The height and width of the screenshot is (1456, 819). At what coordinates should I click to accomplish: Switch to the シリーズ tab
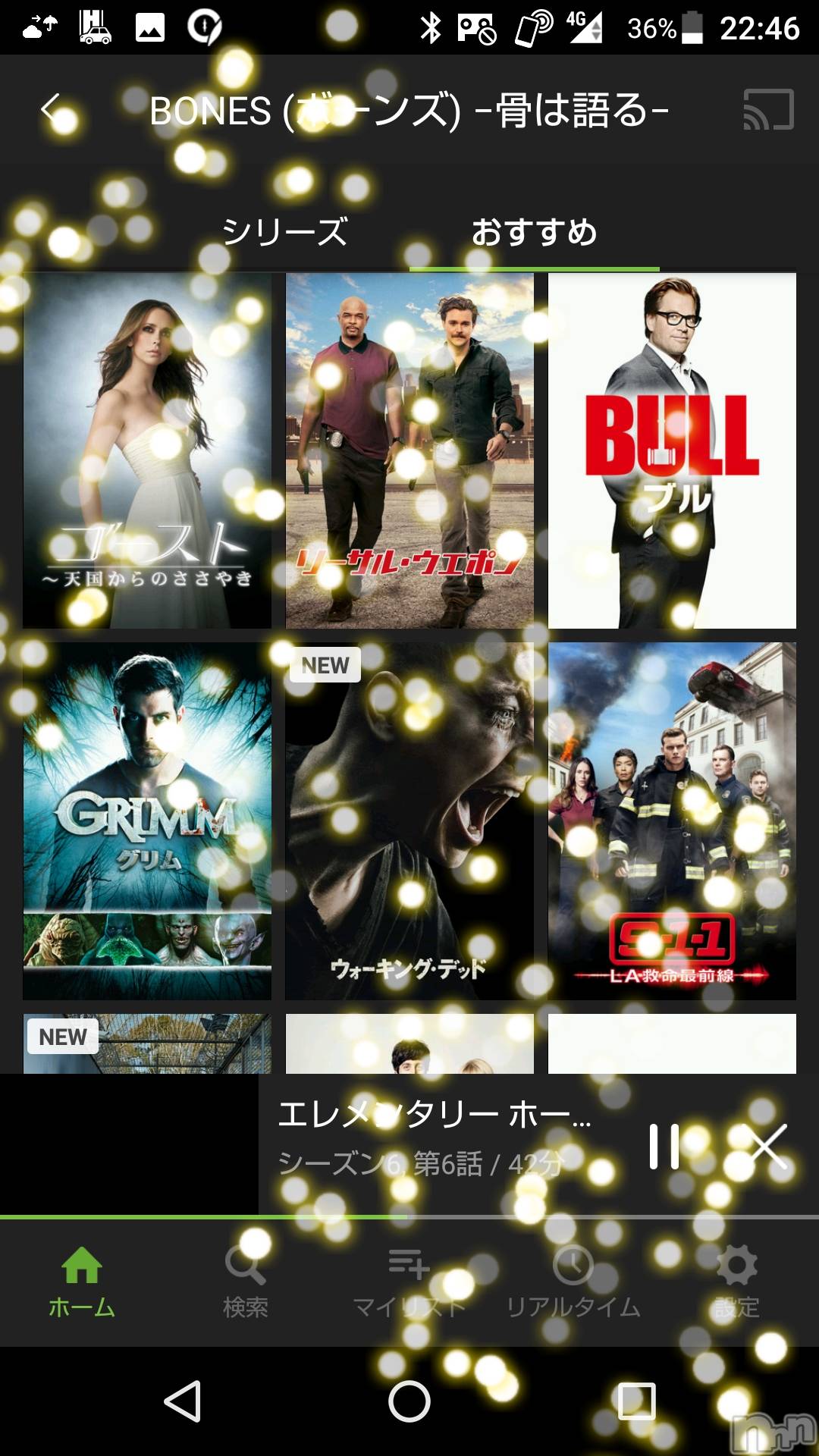[x=285, y=232]
